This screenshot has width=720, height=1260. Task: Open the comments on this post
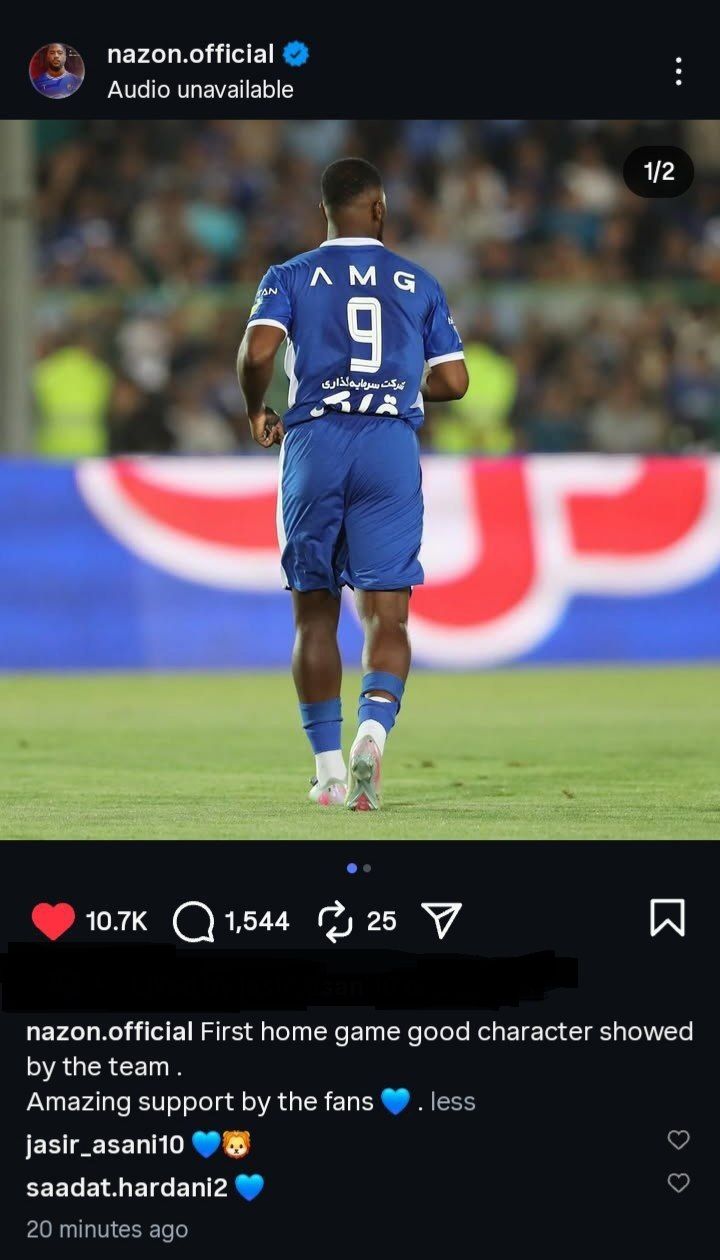(194, 921)
